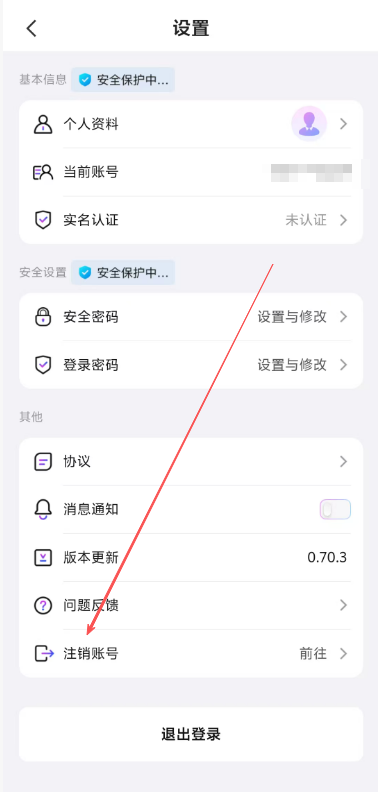Image resolution: width=378 pixels, height=792 pixels.
Task: Open 个人资料 profile row
Action: point(191,124)
